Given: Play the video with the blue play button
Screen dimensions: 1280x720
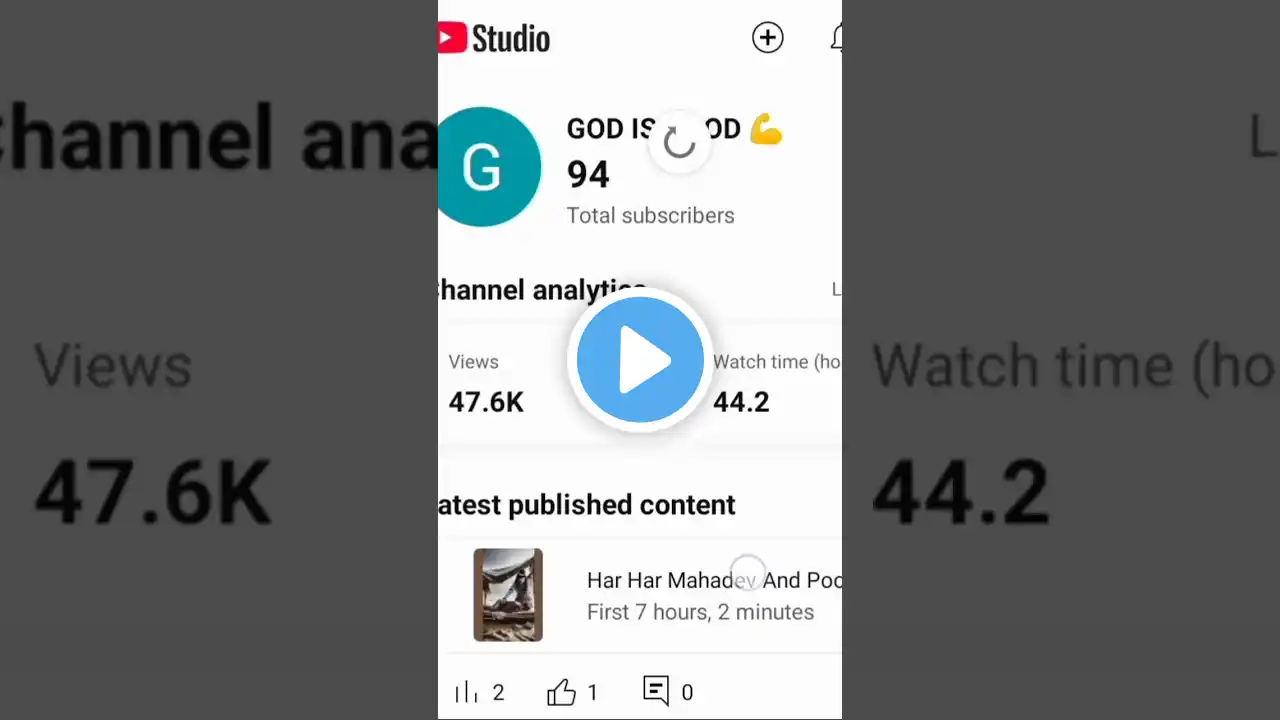Looking at the screenshot, I should tap(640, 360).
